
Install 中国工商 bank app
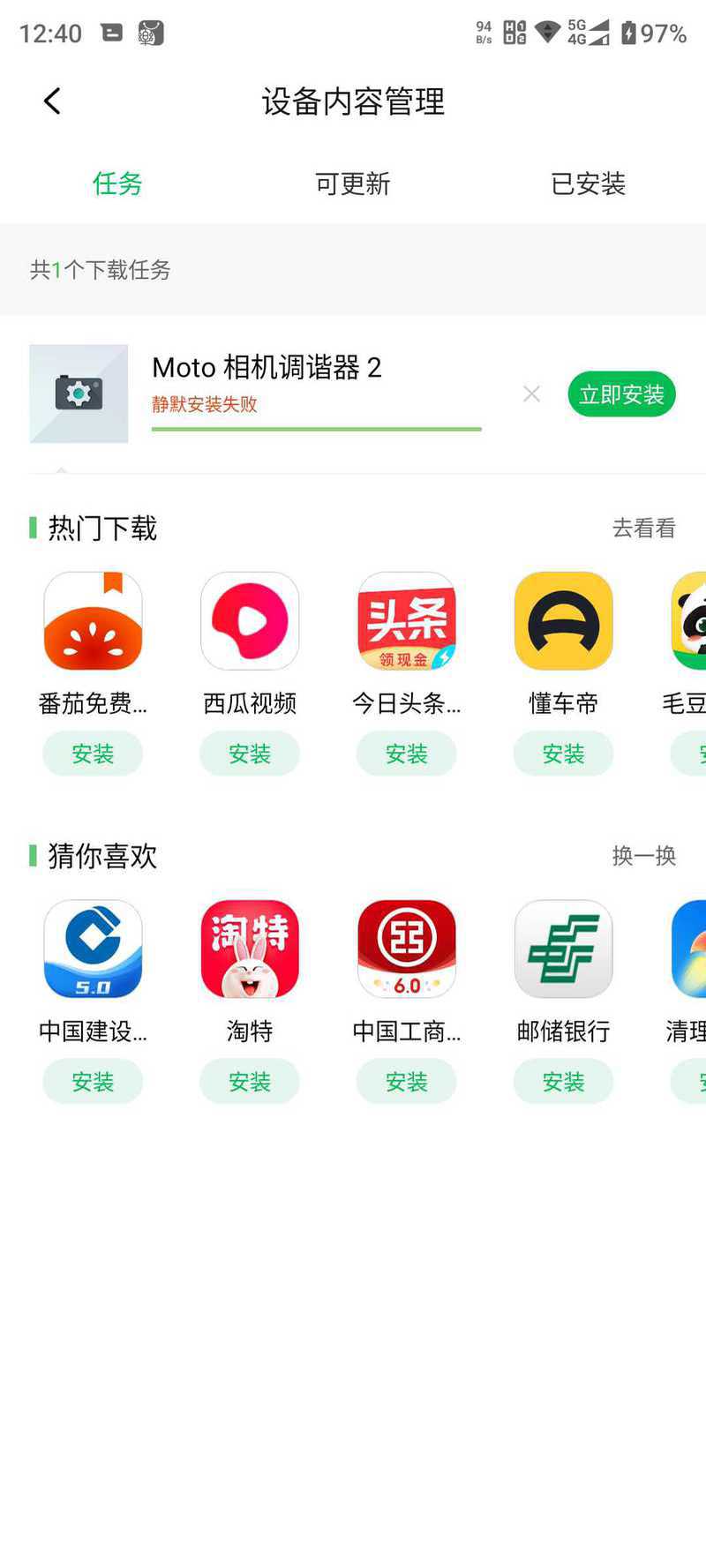pyautogui.click(x=406, y=1081)
